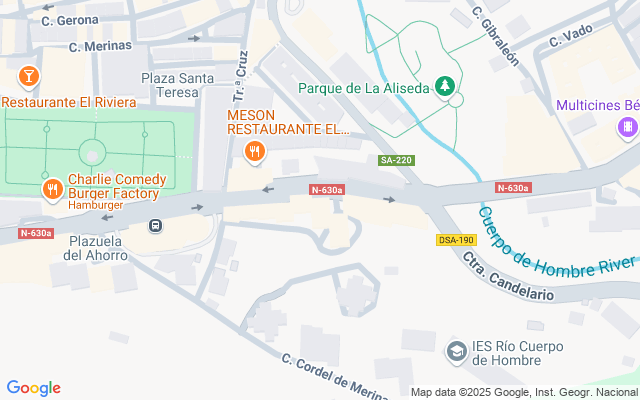640x400 pixels.
Task: Select the Multicines cinema pin
Action: point(628,127)
